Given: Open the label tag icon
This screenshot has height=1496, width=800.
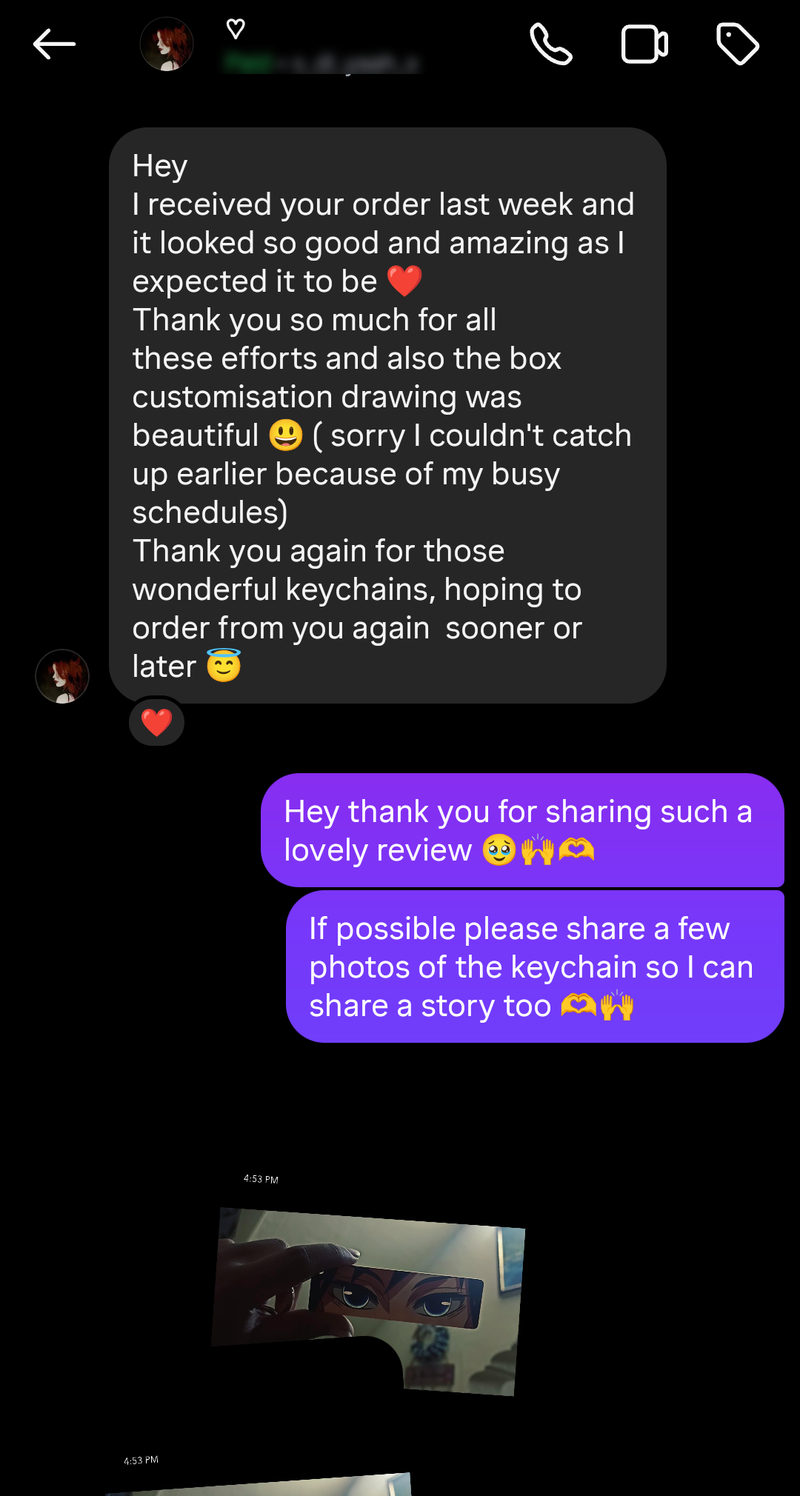Looking at the screenshot, I should click(x=738, y=44).
